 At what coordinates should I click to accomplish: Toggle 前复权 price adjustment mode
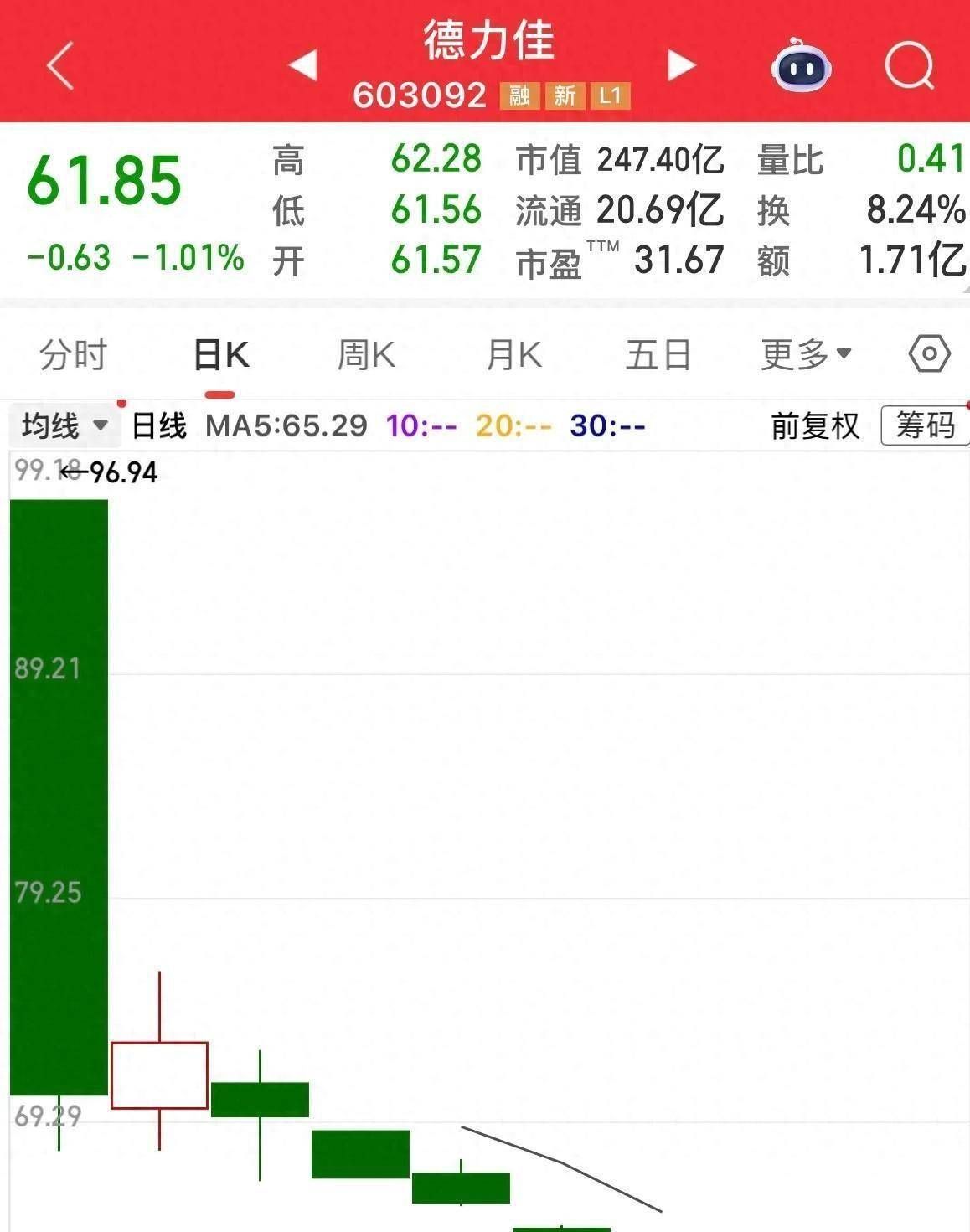(813, 426)
